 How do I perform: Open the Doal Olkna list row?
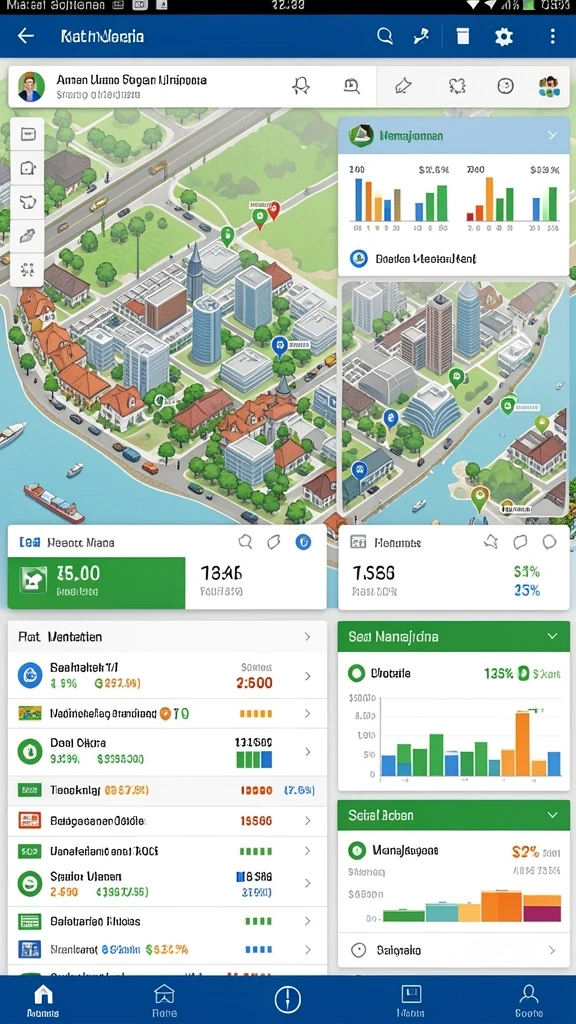[x=167, y=752]
